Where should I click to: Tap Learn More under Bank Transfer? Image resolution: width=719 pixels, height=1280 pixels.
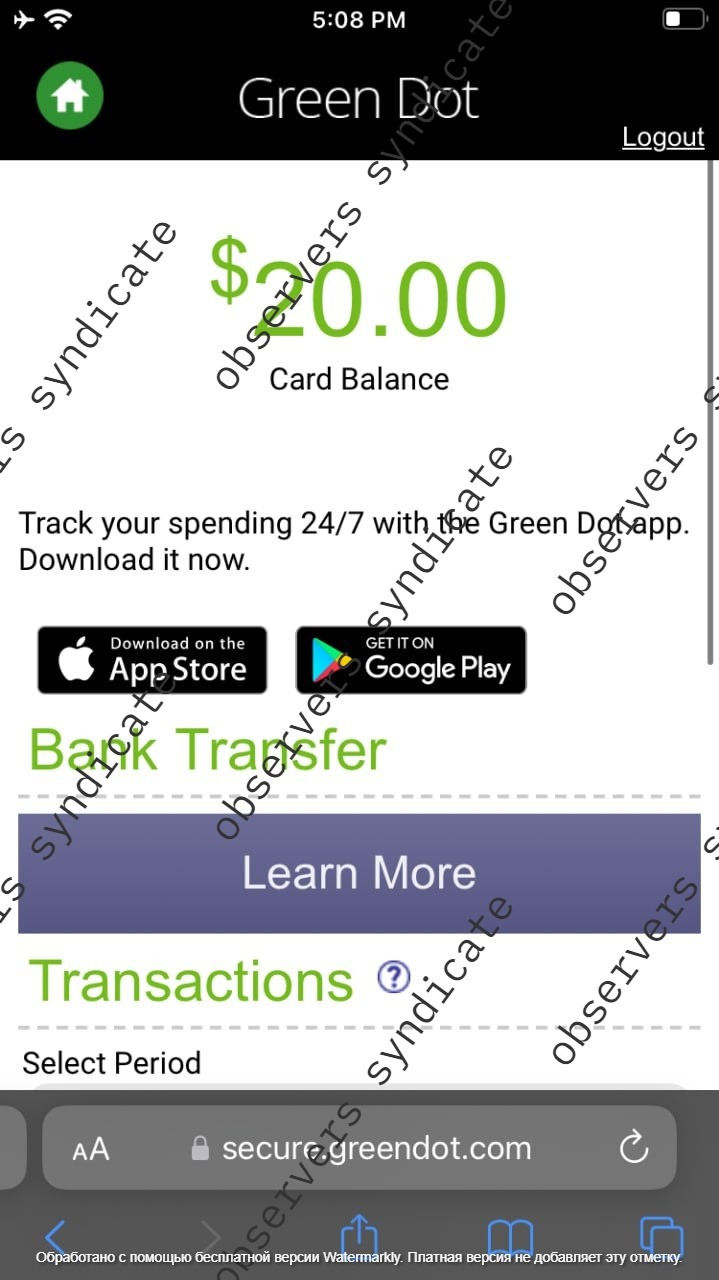click(359, 873)
